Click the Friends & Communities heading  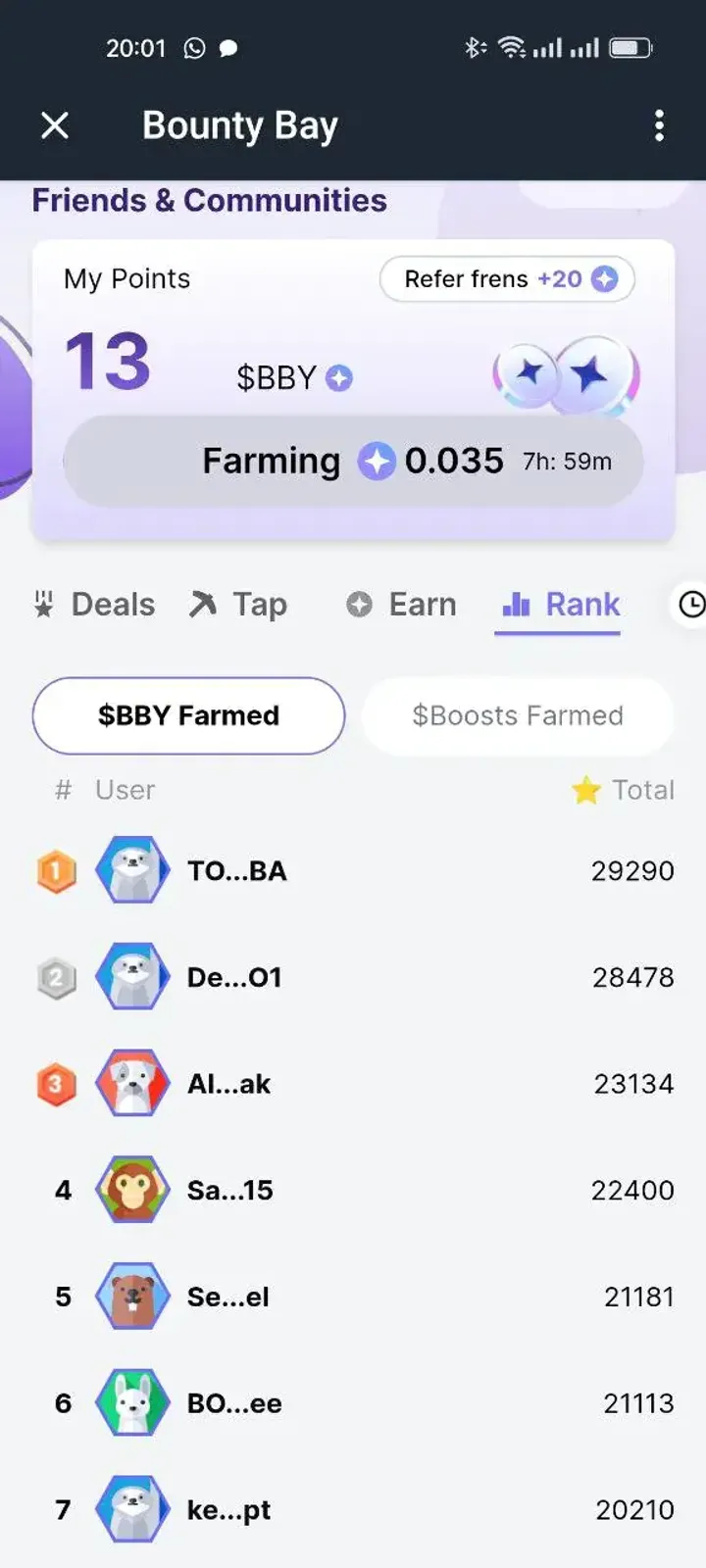pyautogui.click(x=209, y=200)
